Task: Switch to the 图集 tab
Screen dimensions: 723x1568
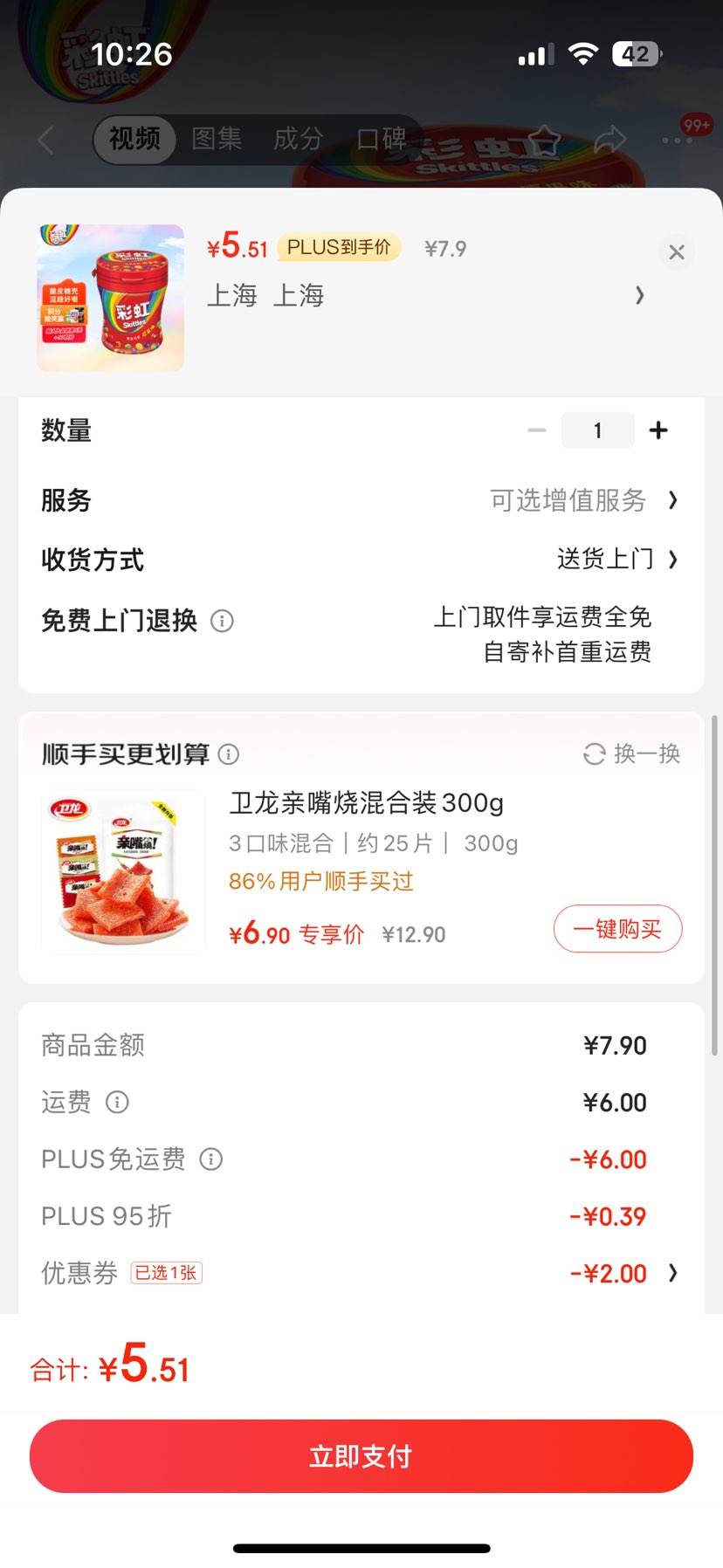Action: (x=216, y=140)
